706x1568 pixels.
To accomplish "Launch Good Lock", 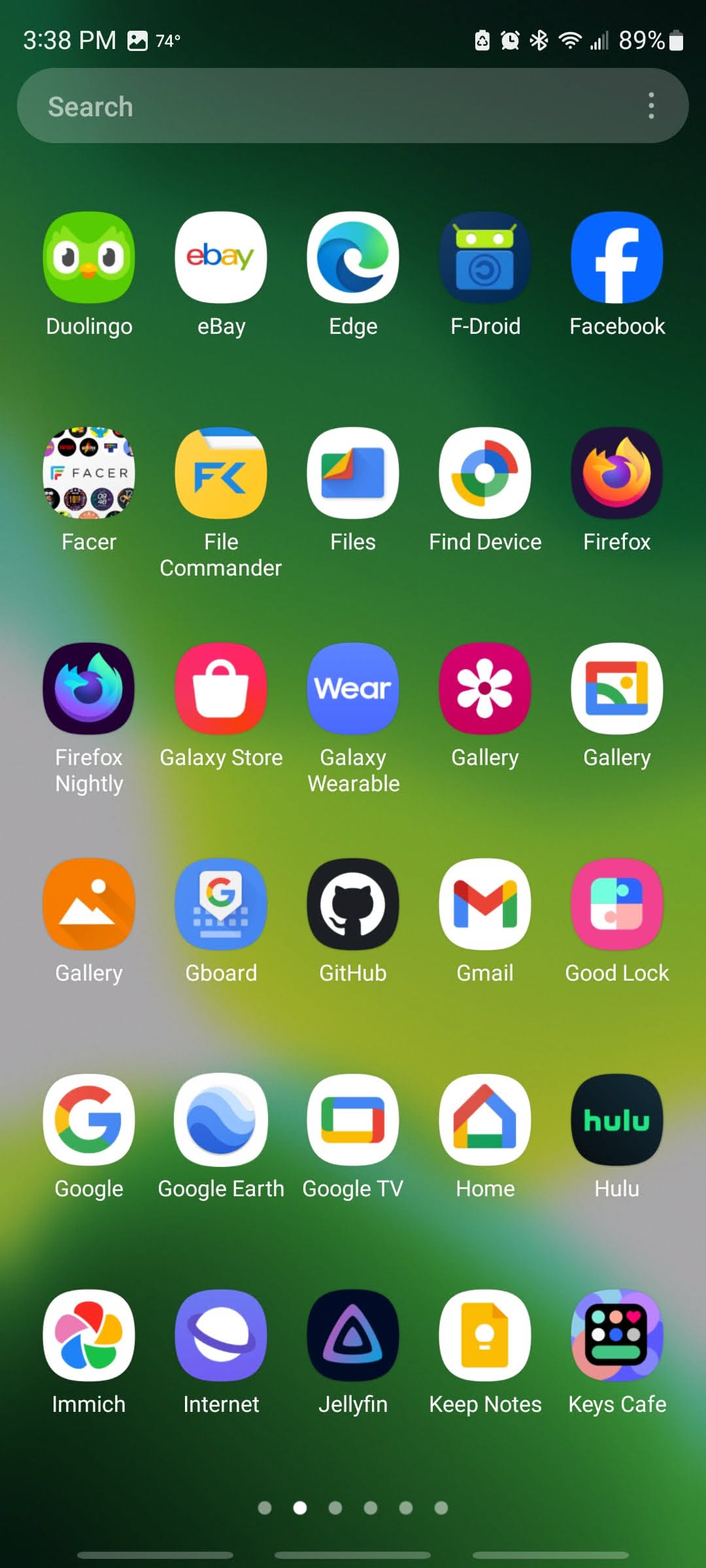I will pyautogui.click(x=617, y=904).
